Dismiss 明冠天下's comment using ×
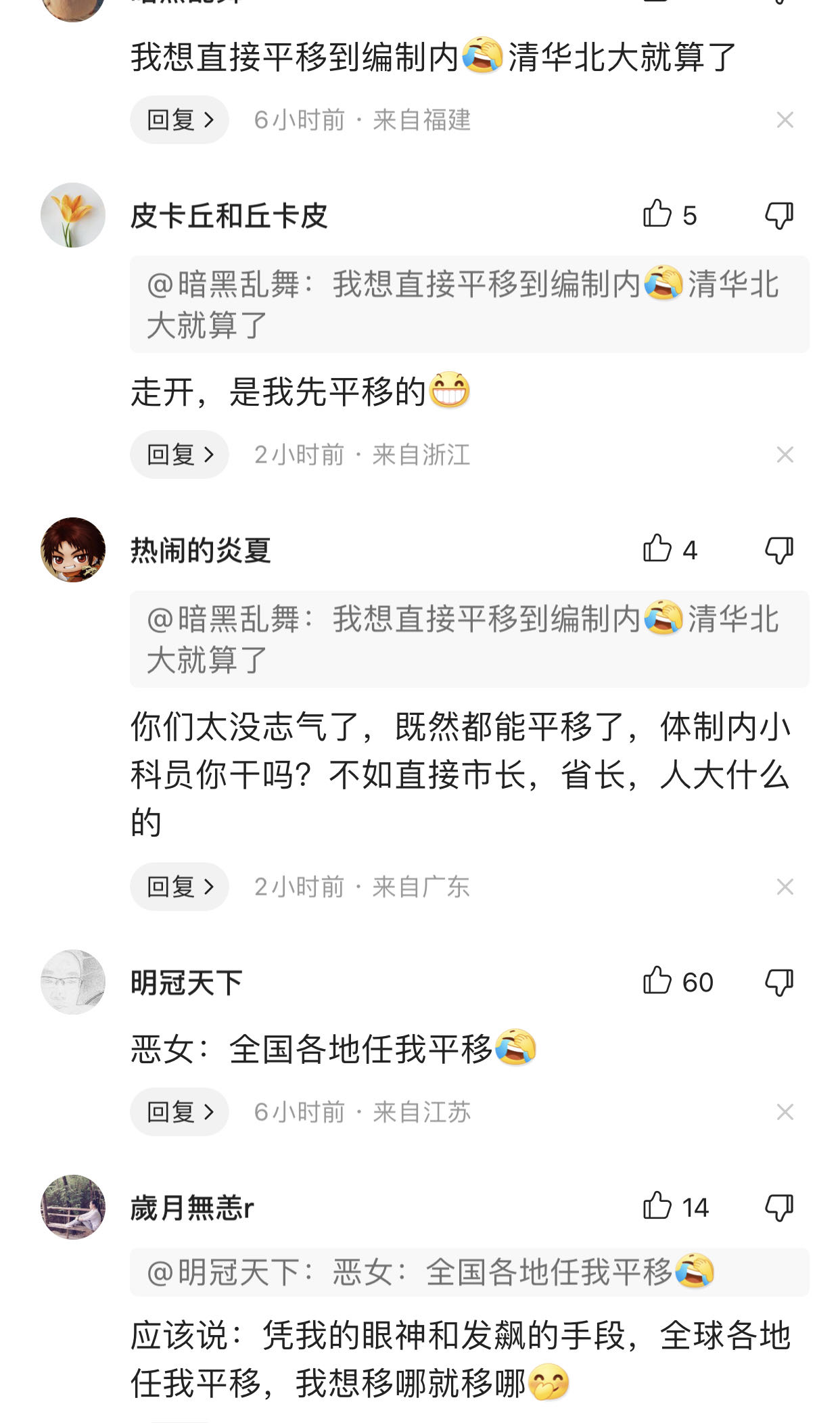 point(785,1110)
